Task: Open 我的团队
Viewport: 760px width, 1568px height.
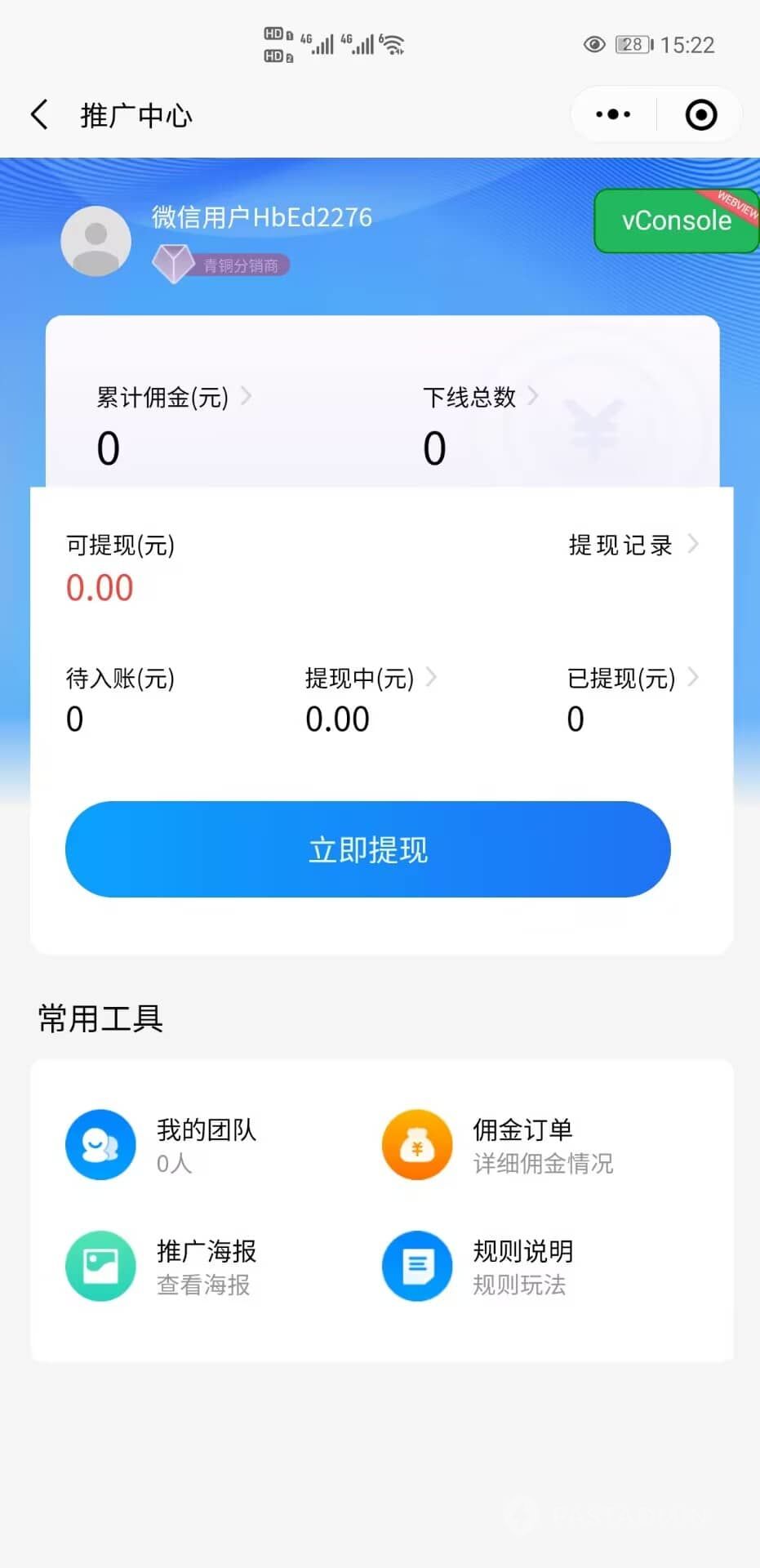Action: pyautogui.click(x=161, y=1145)
